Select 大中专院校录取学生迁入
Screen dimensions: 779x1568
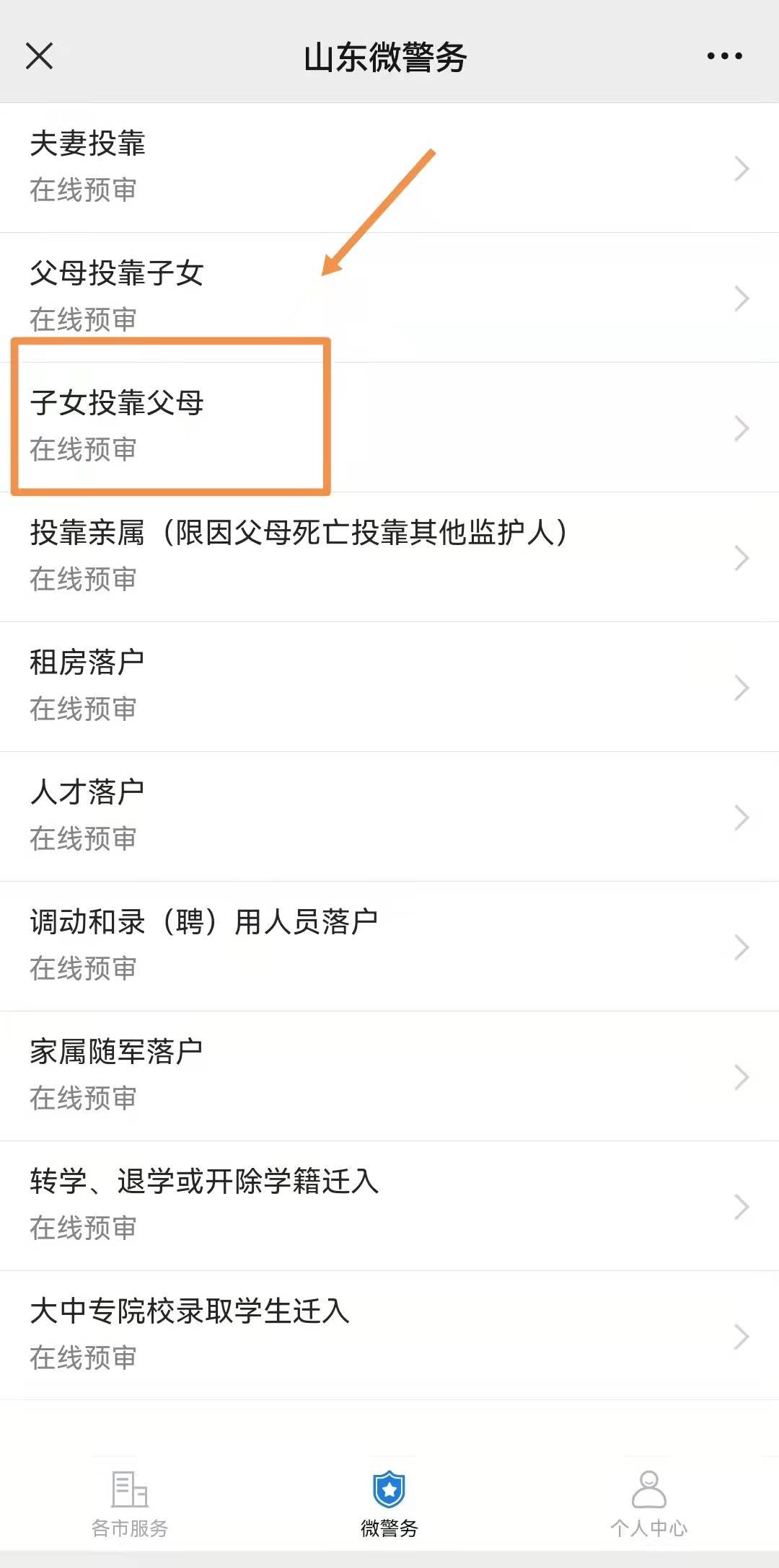pyautogui.click(x=389, y=1335)
